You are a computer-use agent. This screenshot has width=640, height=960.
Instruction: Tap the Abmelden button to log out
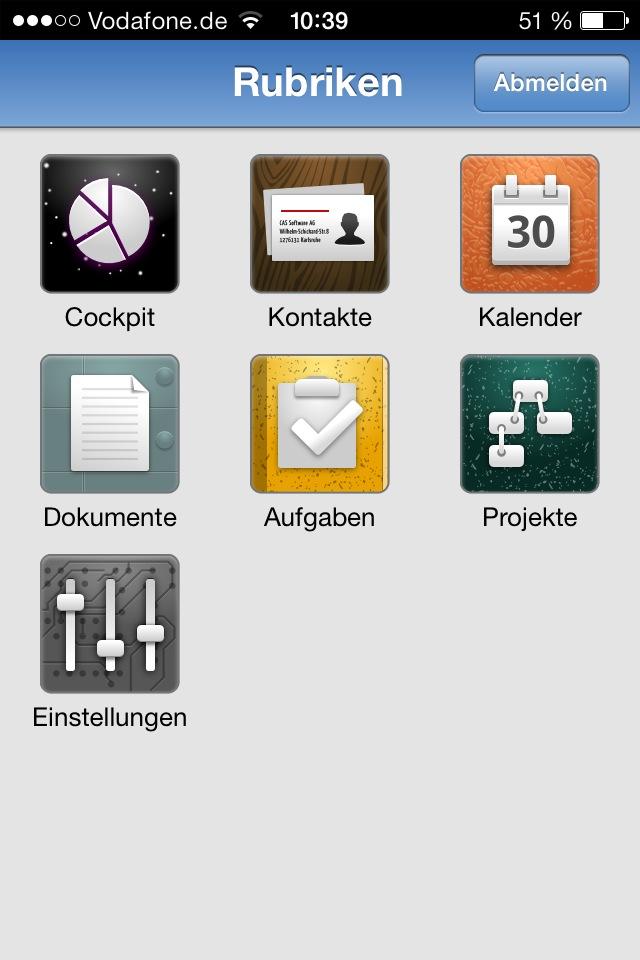click(550, 83)
